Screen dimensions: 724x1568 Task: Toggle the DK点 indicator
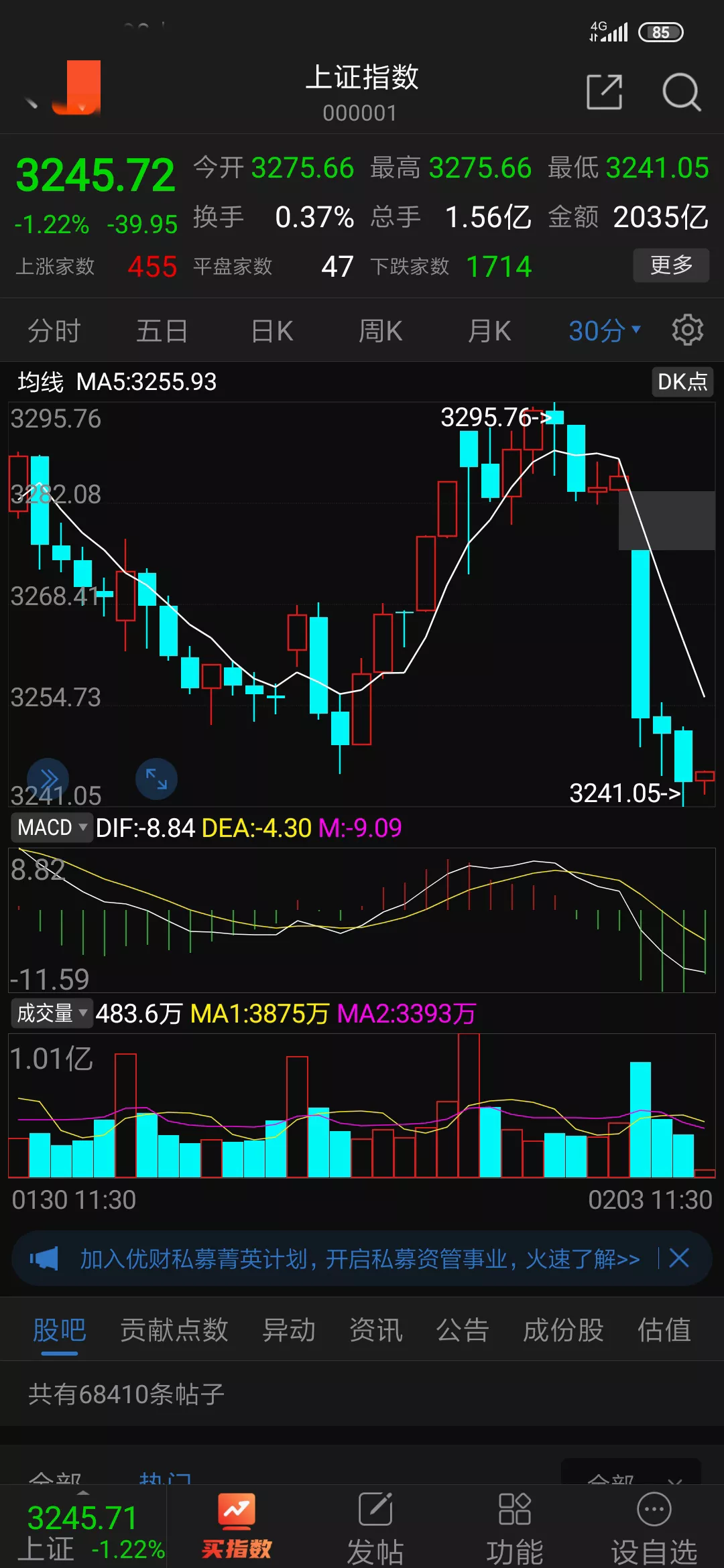[682, 381]
